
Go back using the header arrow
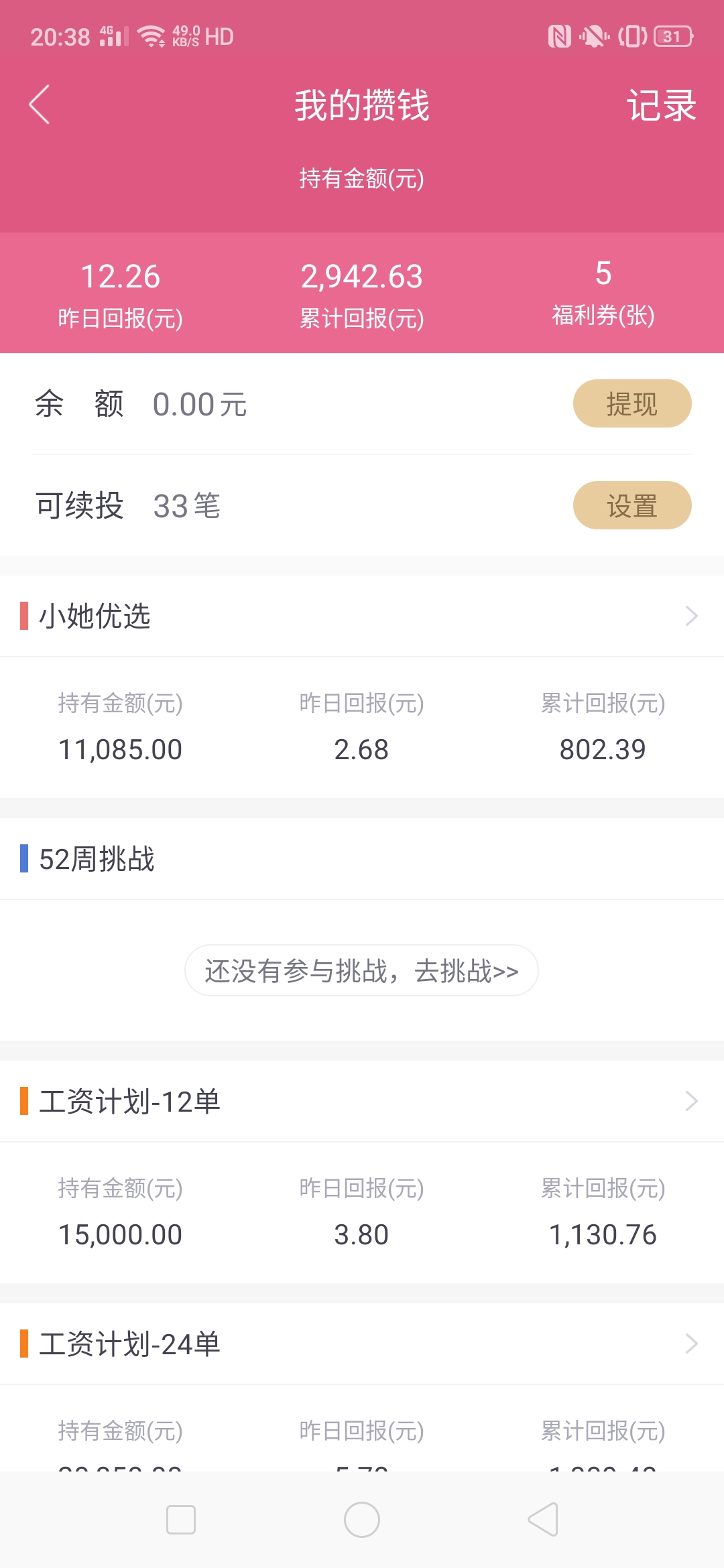tap(40, 105)
